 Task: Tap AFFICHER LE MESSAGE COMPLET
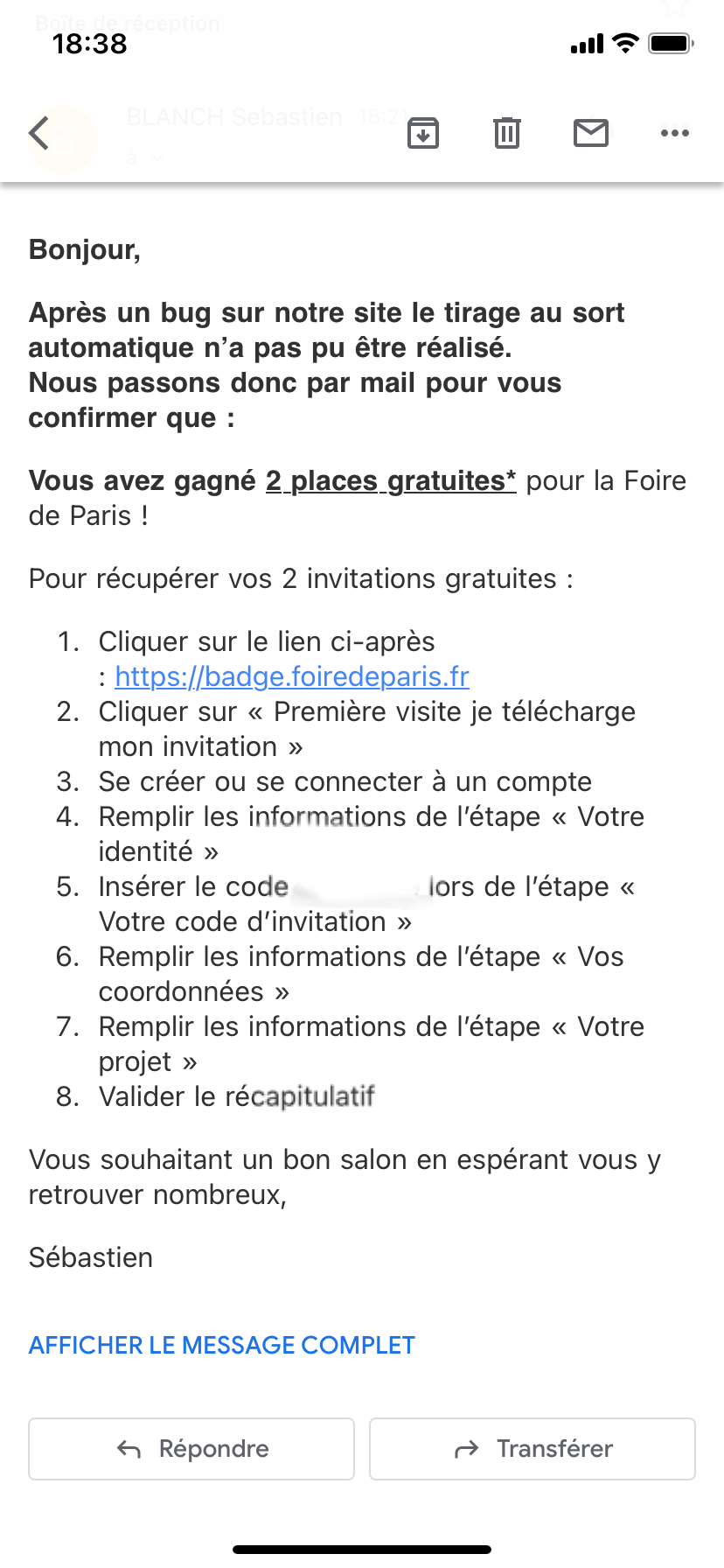222,1345
